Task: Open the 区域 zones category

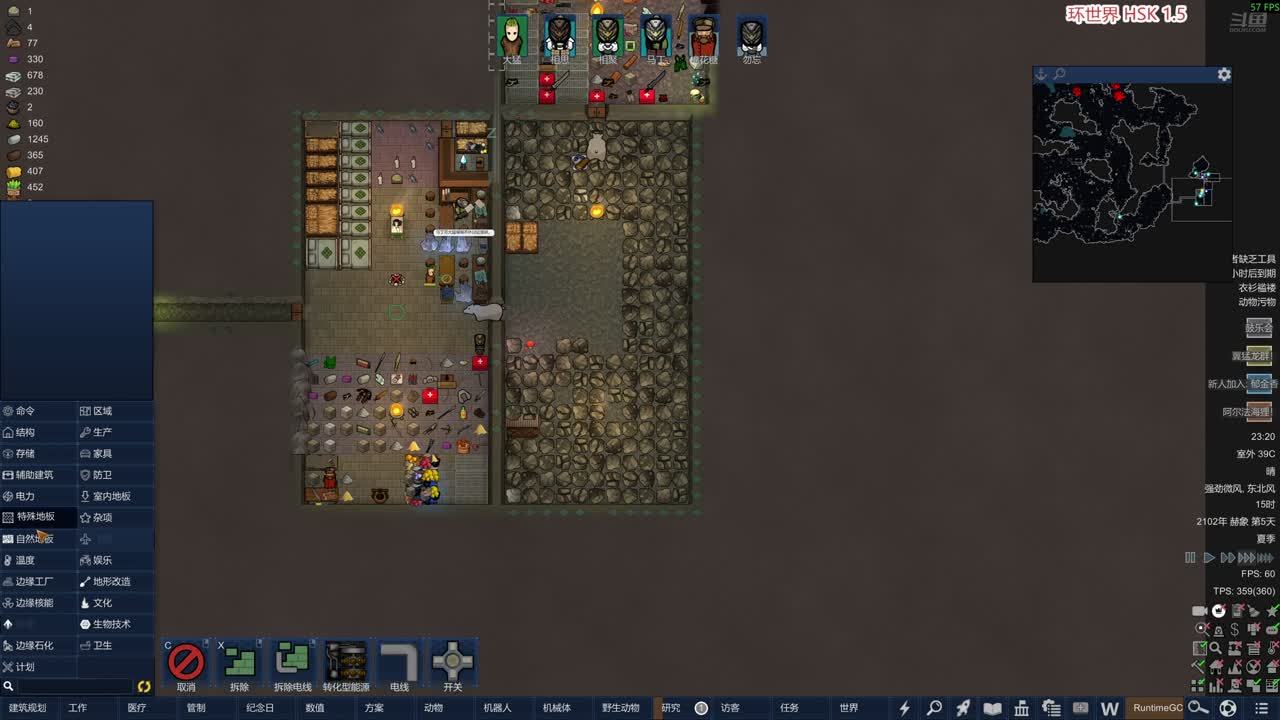Action: pyautogui.click(x=102, y=411)
